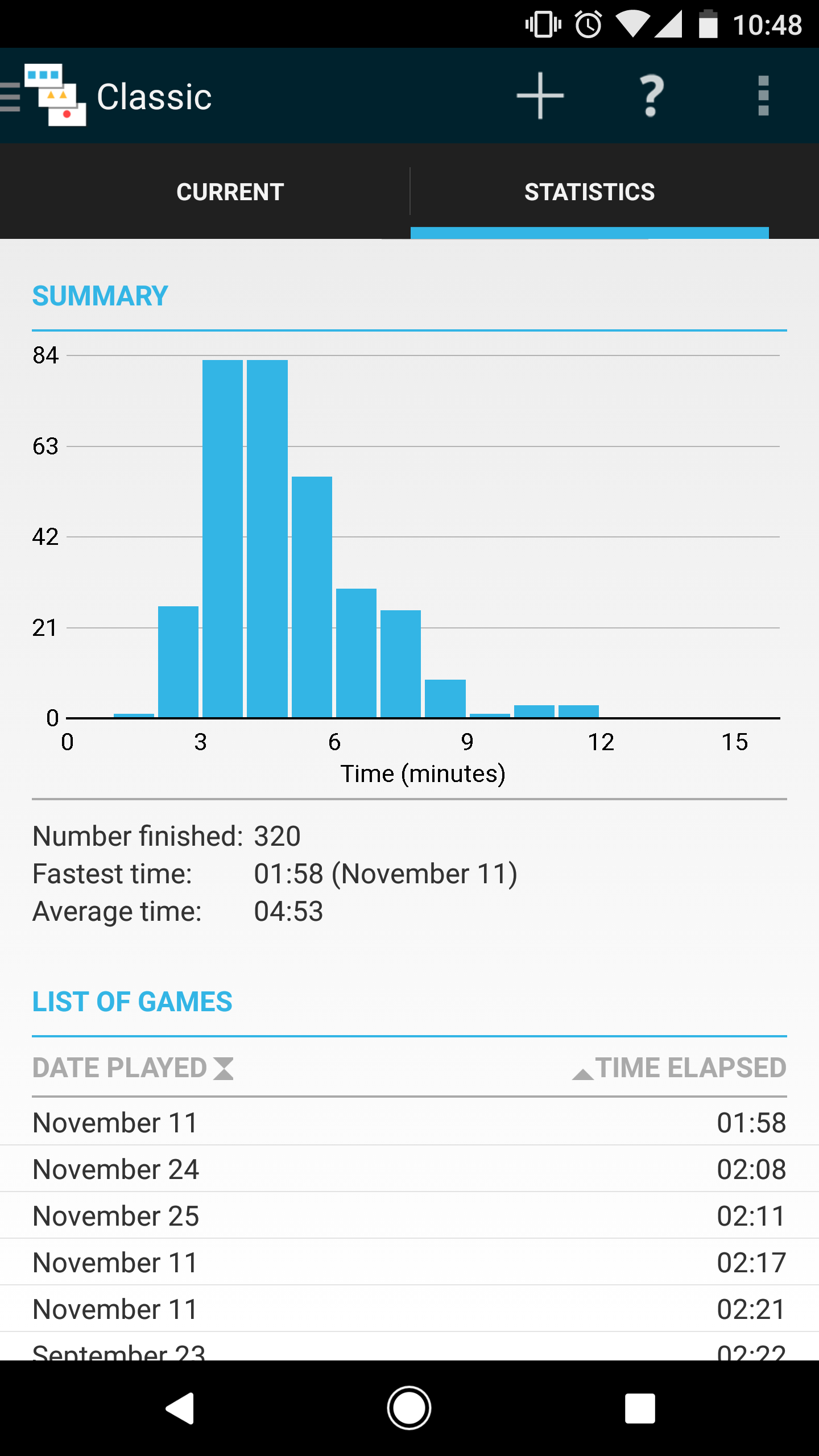Image resolution: width=819 pixels, height=1456 pixels.
Task: Open the November 11 game with 01:58
Action: point(409,1122)
